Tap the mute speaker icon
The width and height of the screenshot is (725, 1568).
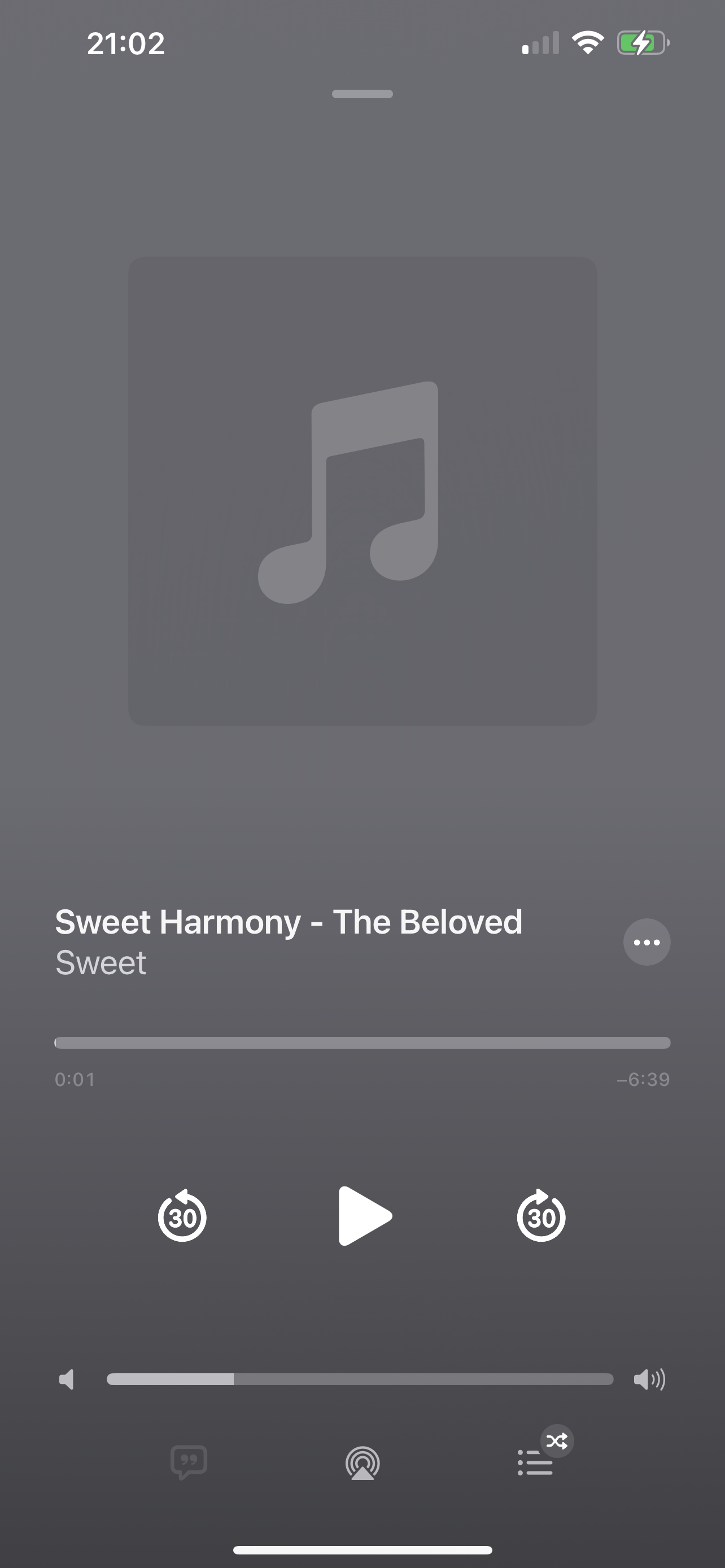point(67,1380)
